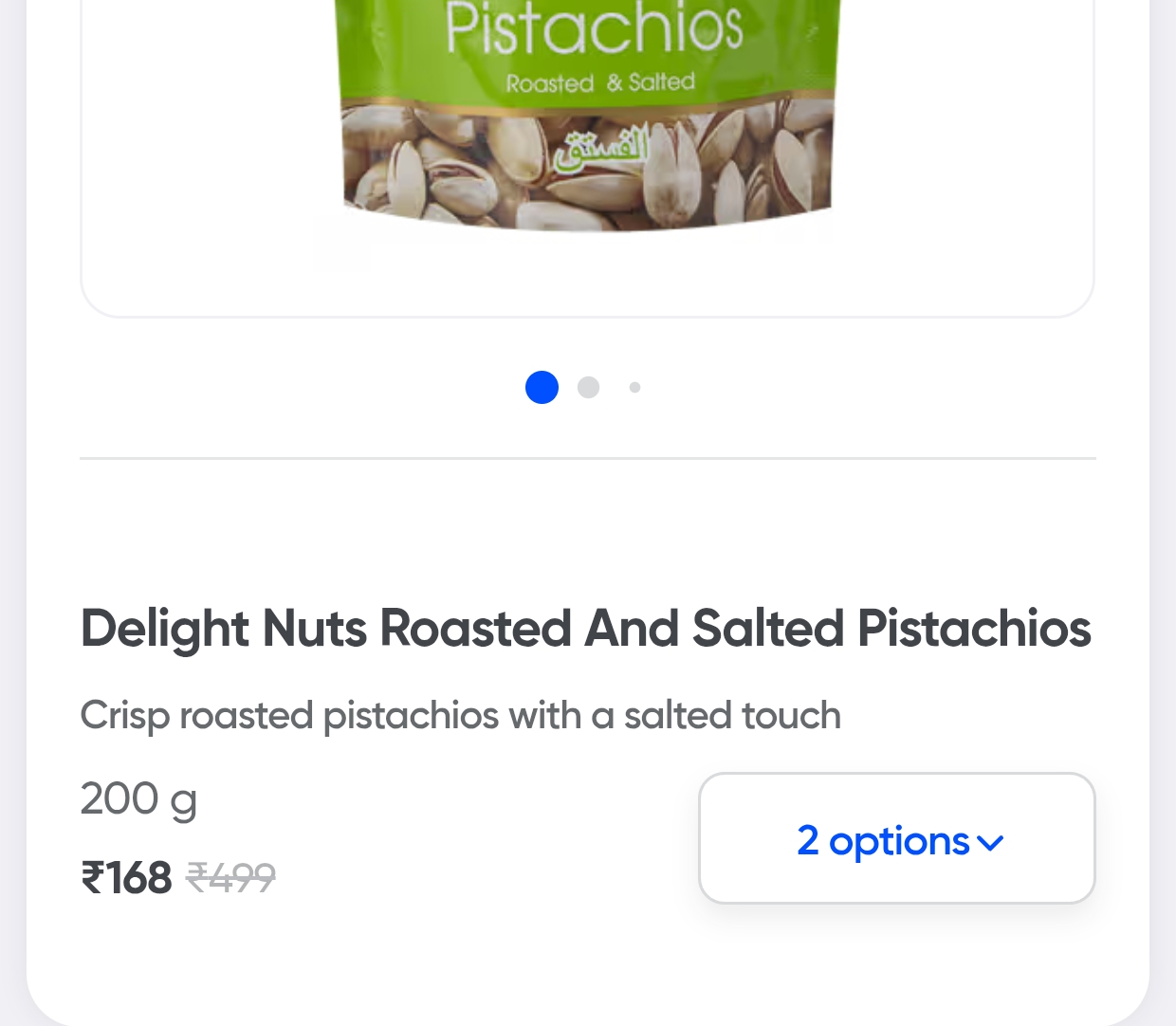The image size is (1176, 1026).
Task: Jump to the second image indicator dot
Action: pyautogui.click(x=588, y=387)
